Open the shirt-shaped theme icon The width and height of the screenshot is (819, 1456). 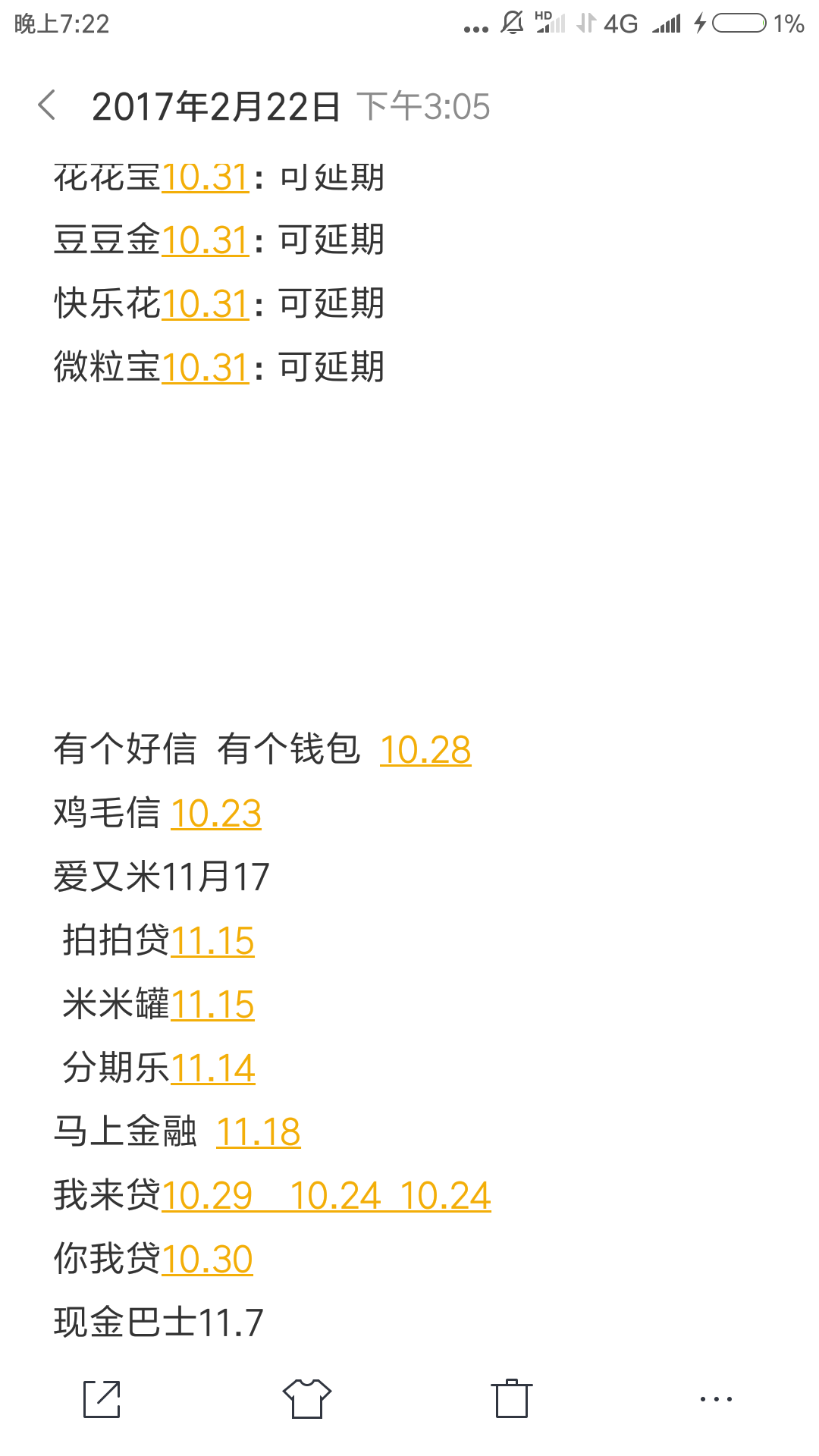pos(307,1398)
